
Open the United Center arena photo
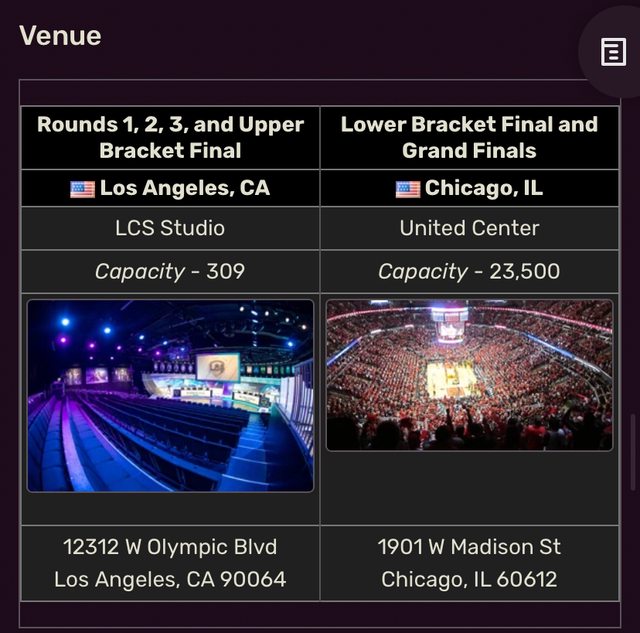point(469,375)
